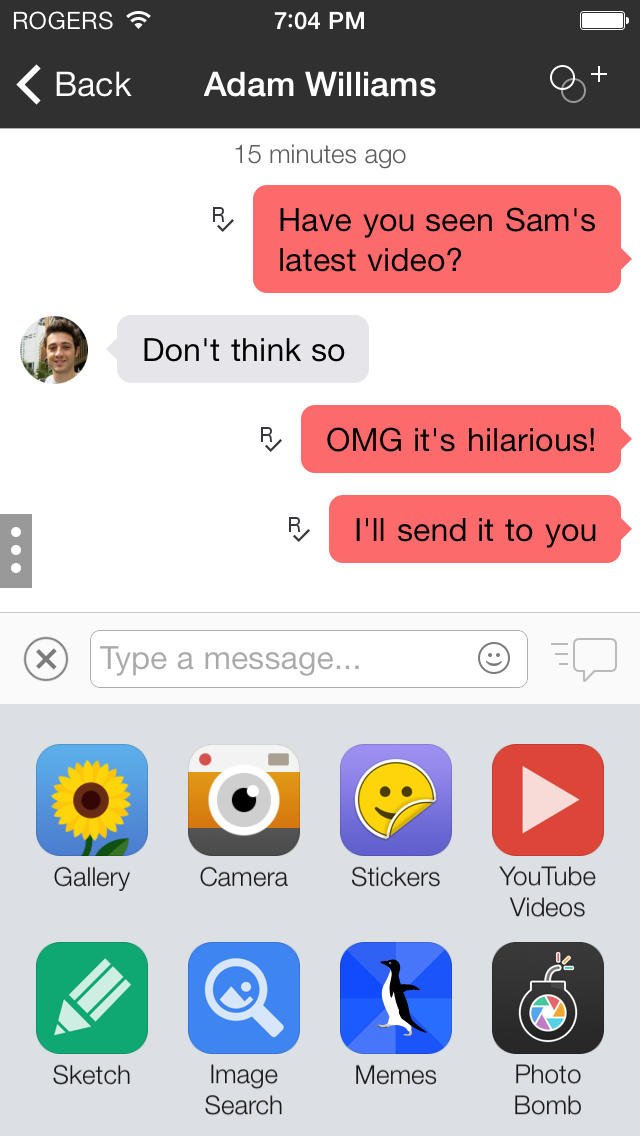Close the media tray

click(x=46, y=659)
